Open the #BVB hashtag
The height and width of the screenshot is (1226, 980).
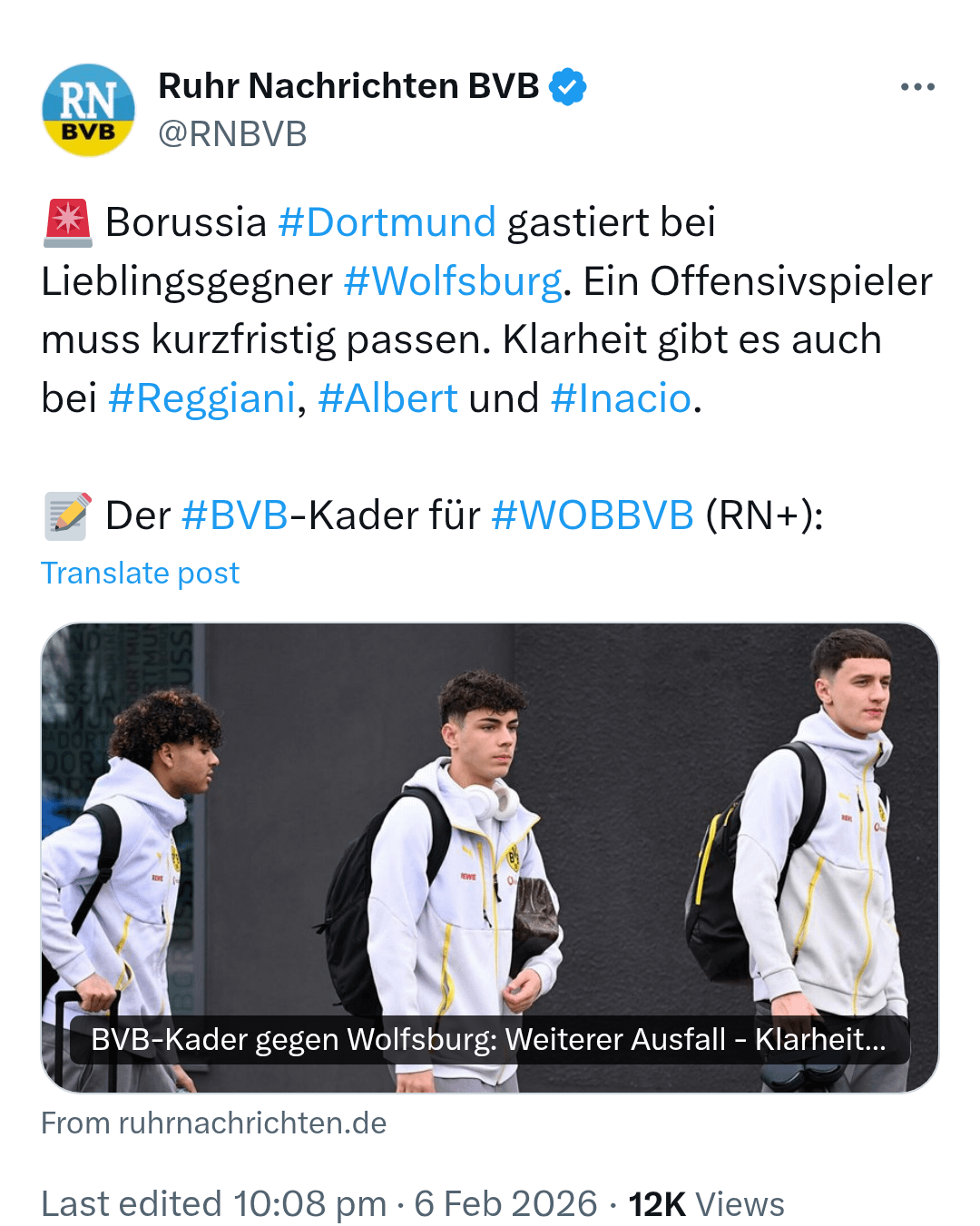[x=235, y=515]
